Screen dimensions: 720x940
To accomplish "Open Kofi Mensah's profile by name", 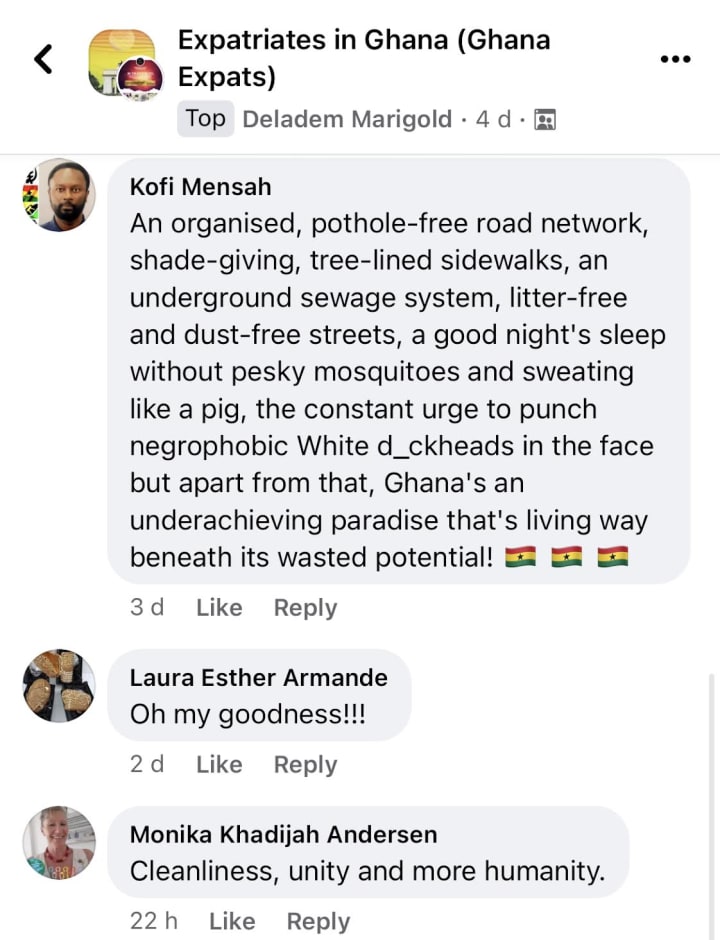I will [200, 187].
